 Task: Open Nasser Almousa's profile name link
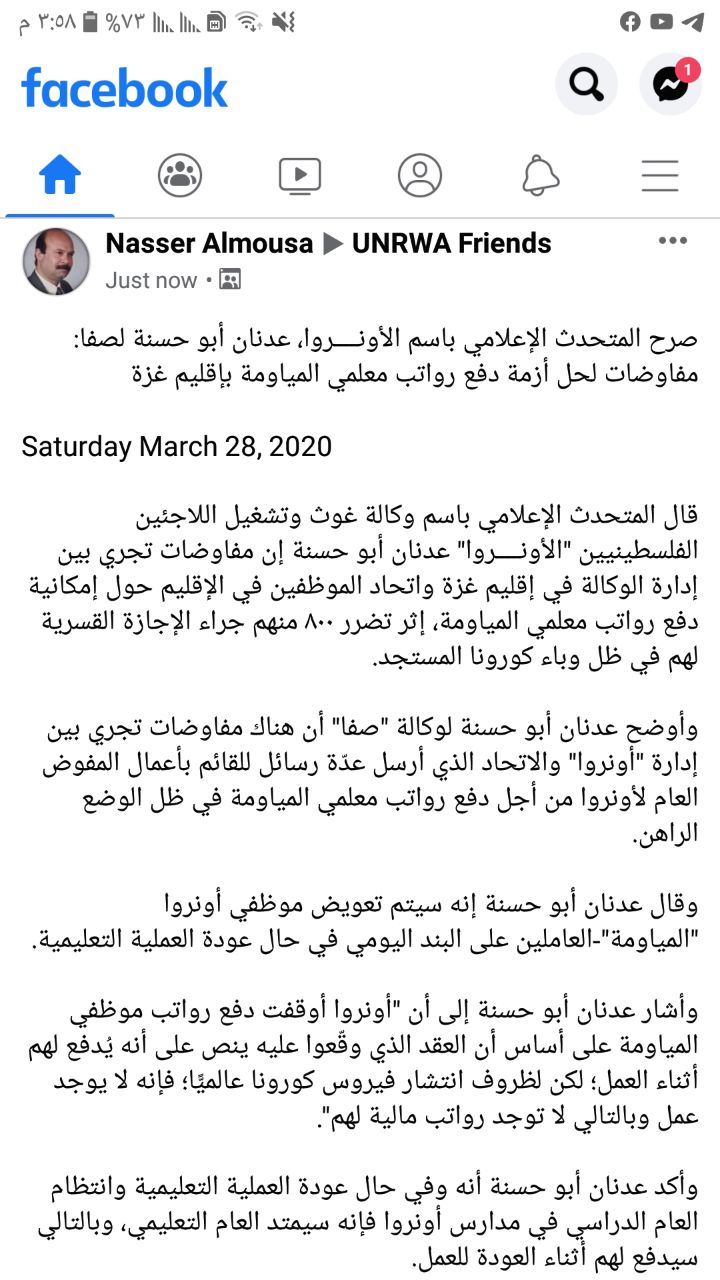point(209,243)
